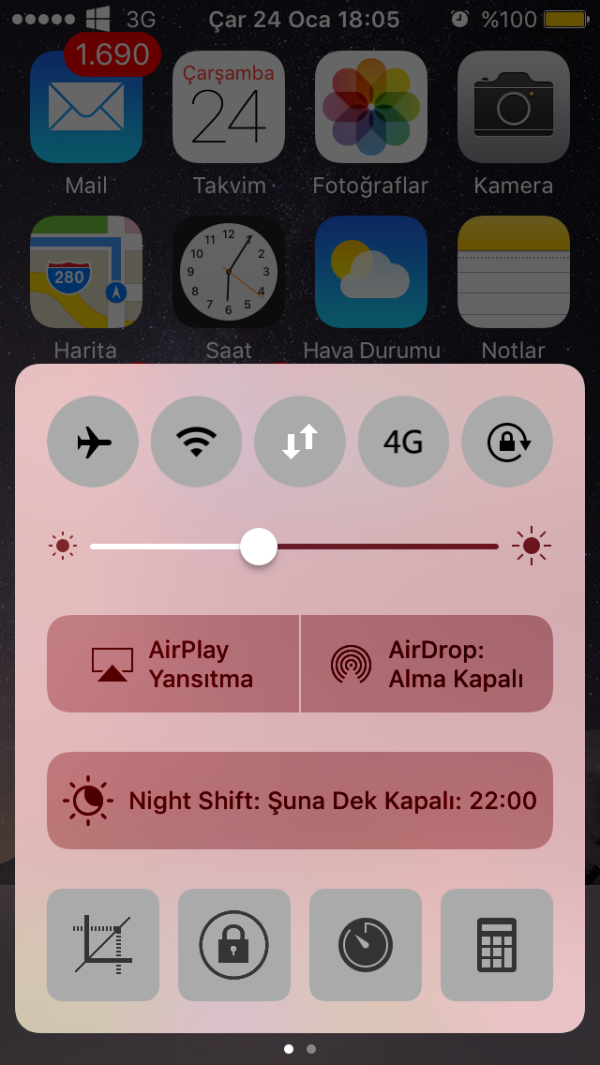Image resolution: width=600 pixels, height=1065 pixels.
Task: Toggle rotation lock
Action: (x=507, y=441)
